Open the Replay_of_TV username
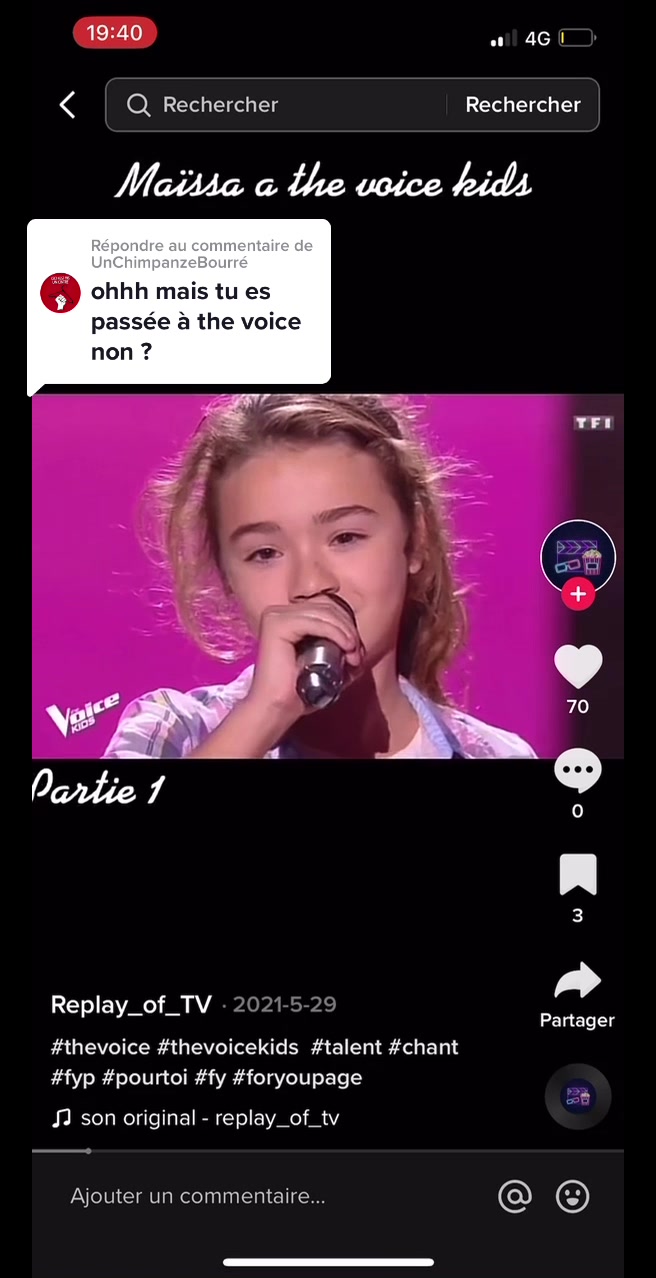Screen dimensions: 656x1278 pos(130,1004)
